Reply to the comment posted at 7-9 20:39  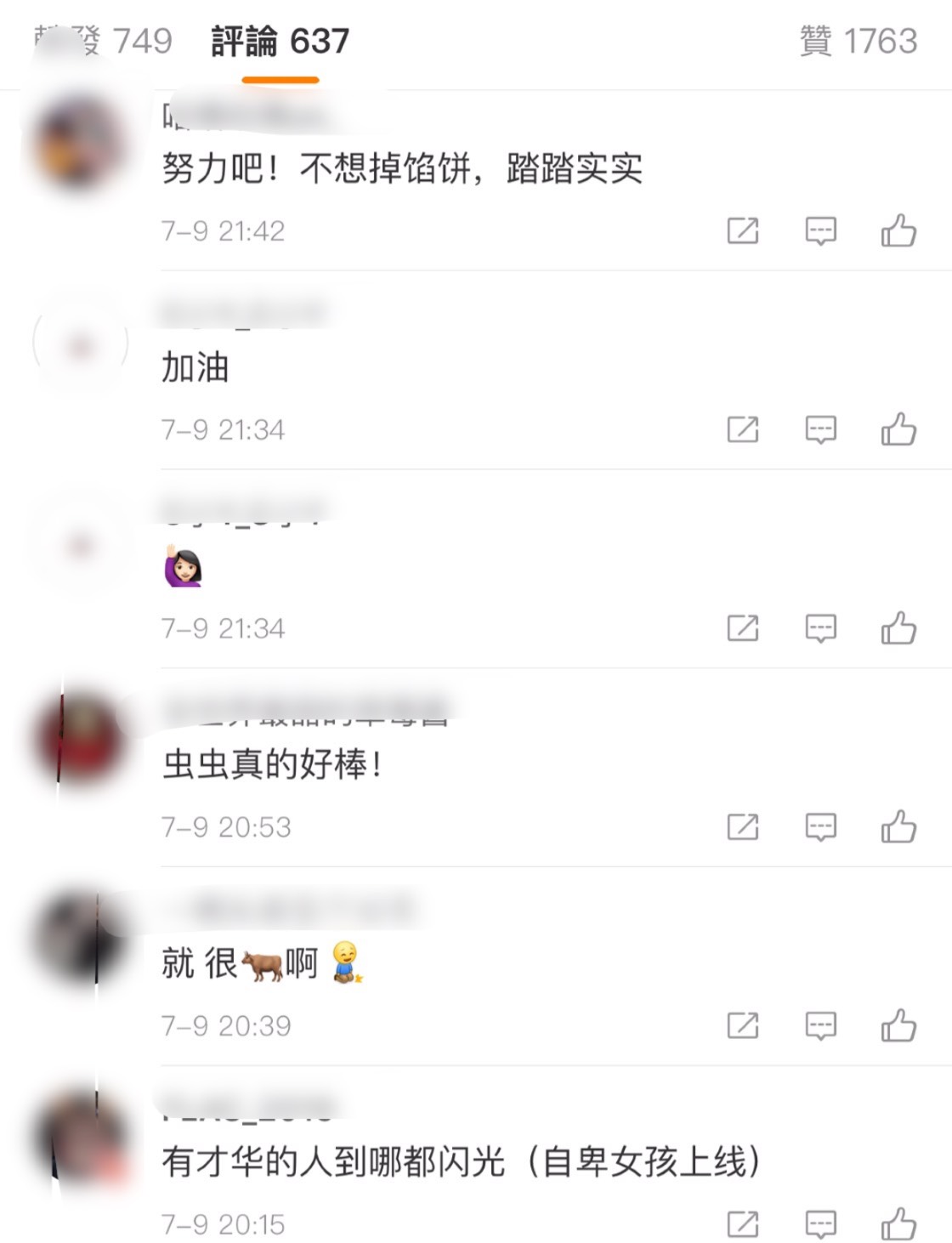coord(820,1025)
